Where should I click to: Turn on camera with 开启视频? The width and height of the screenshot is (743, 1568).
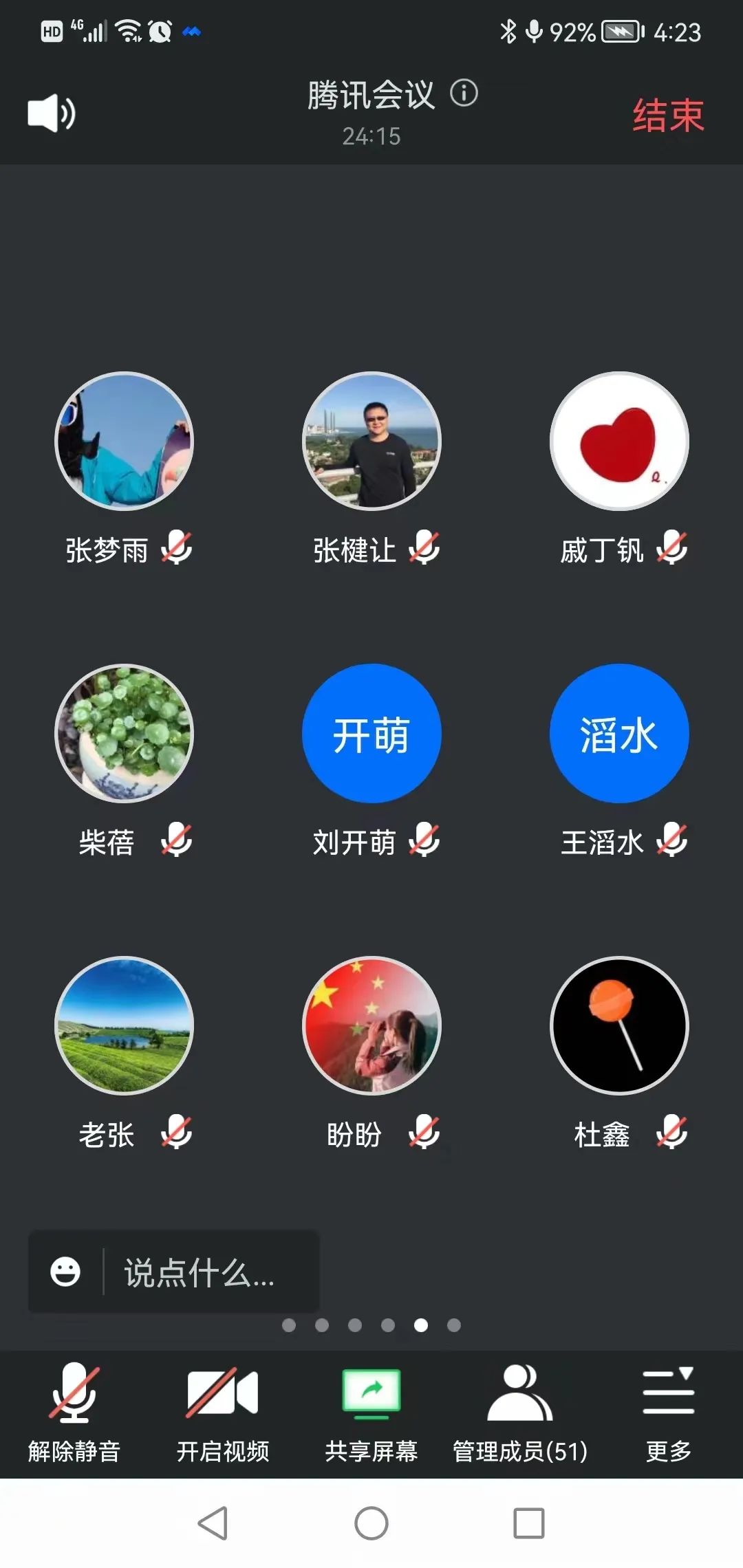tap(223, 1411)
